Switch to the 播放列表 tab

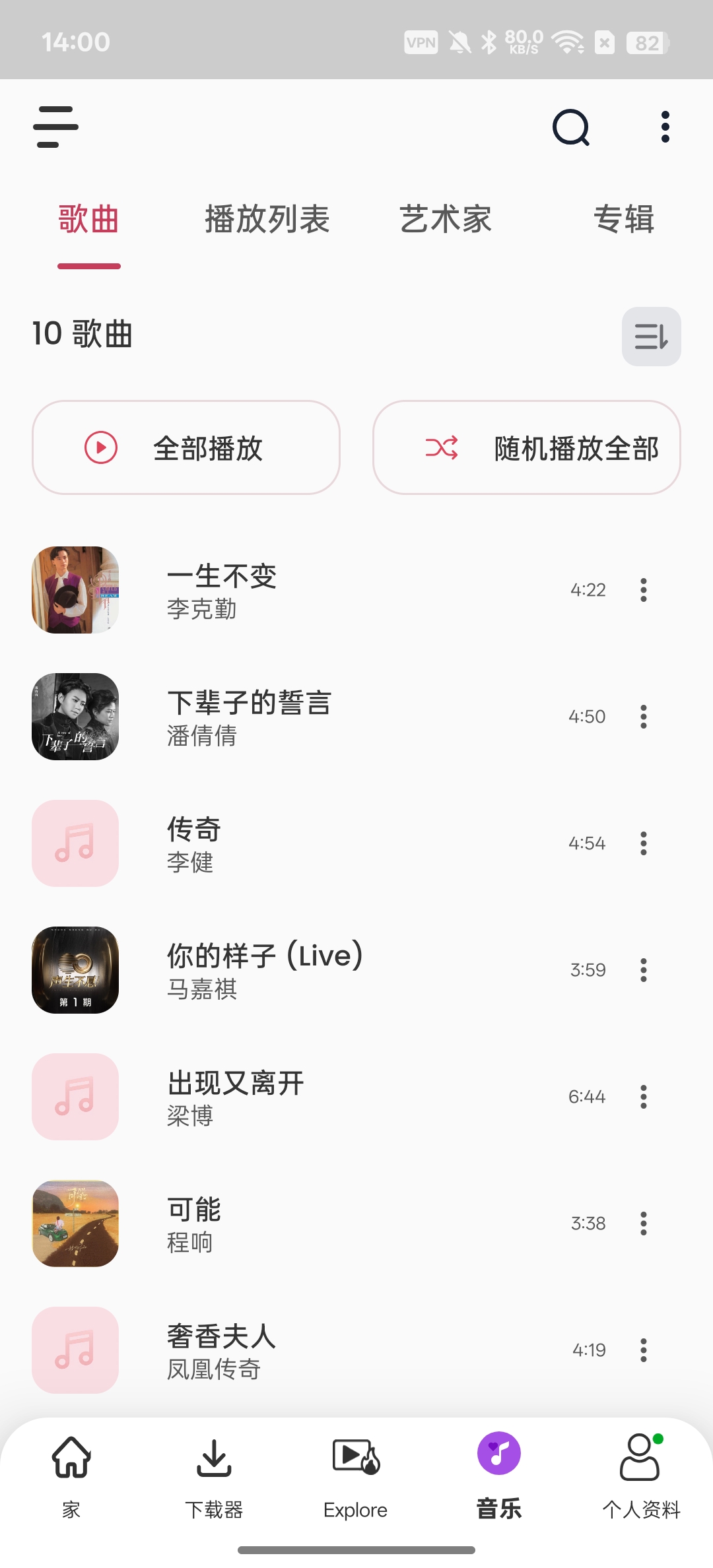click(x=267, y=219)
